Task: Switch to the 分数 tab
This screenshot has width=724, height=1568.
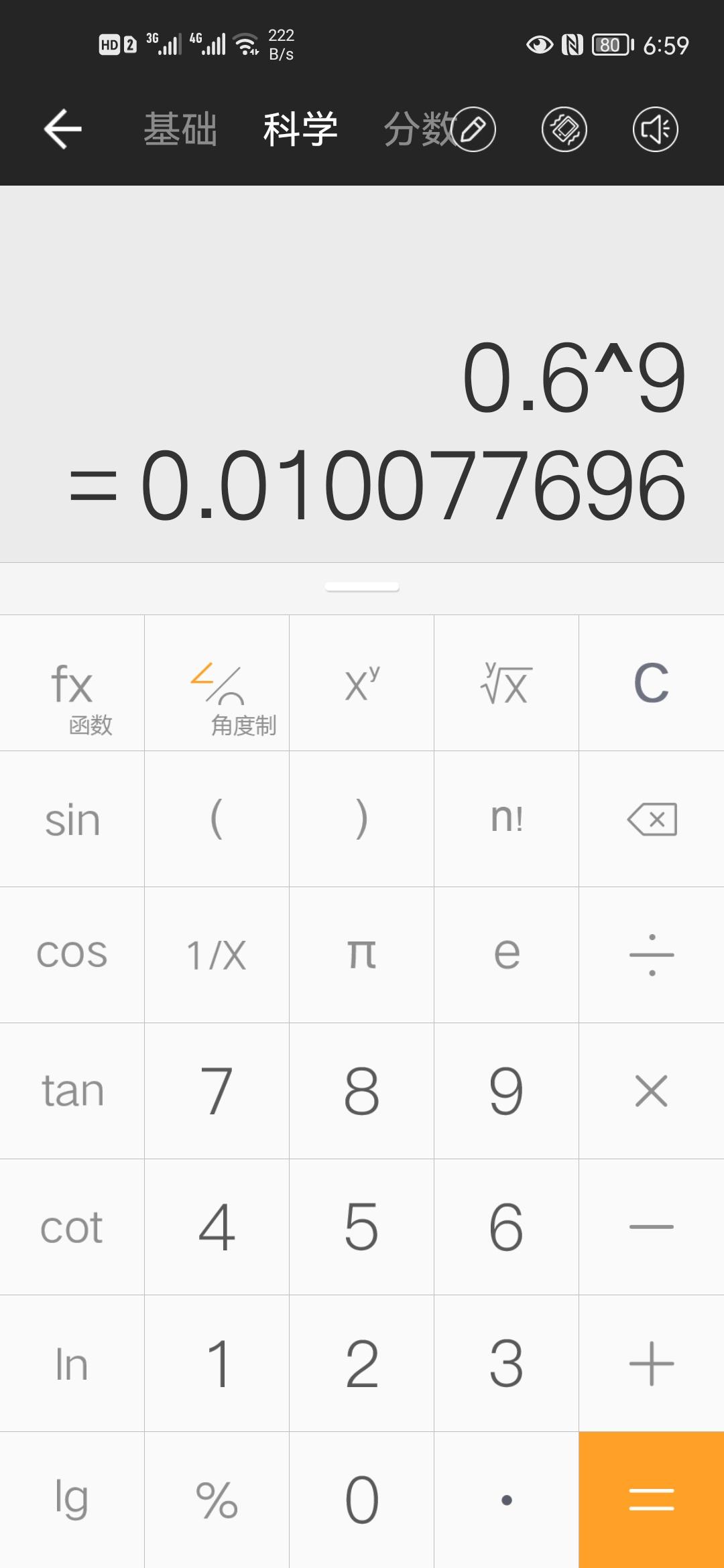Action: click(420, 129)
